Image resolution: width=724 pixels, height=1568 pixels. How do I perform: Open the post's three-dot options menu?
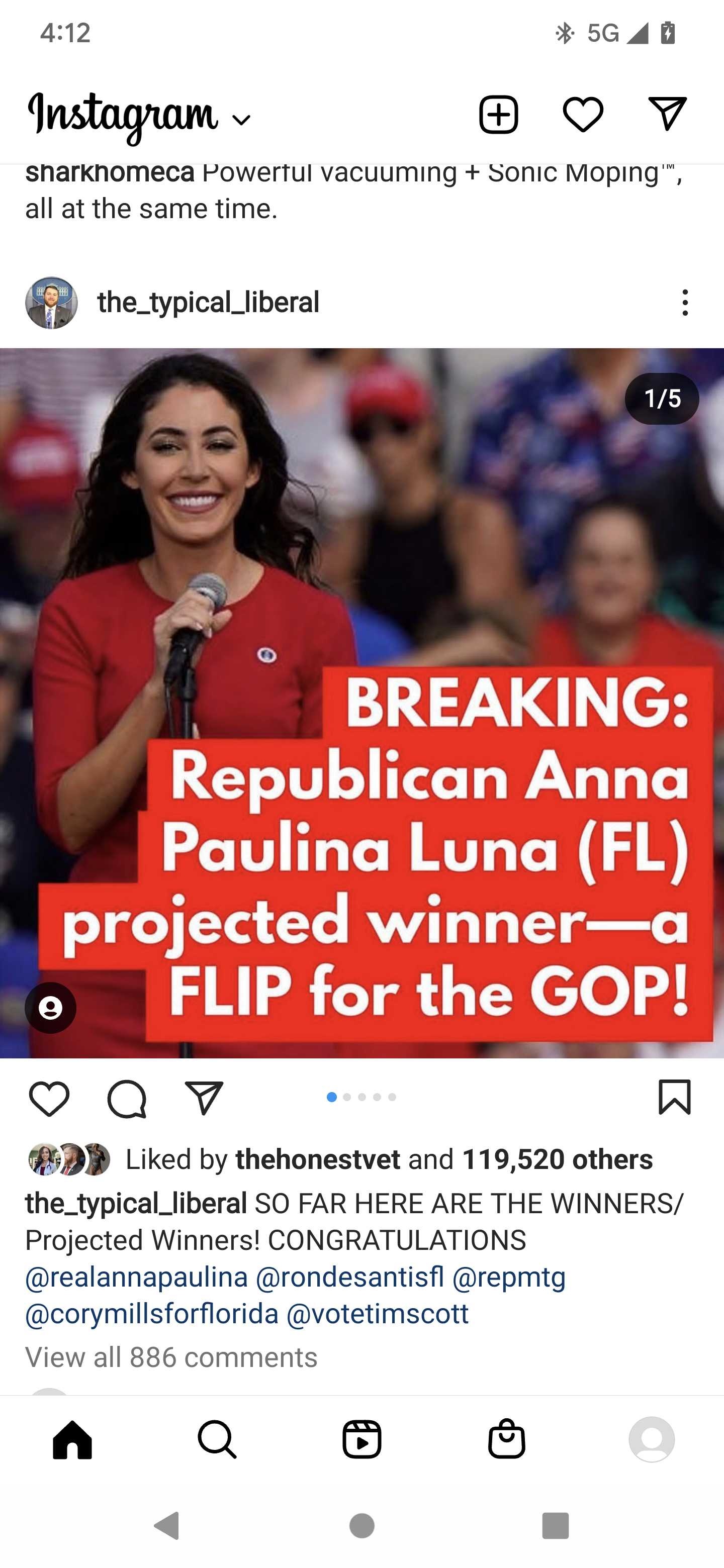[x=685, y=303]
